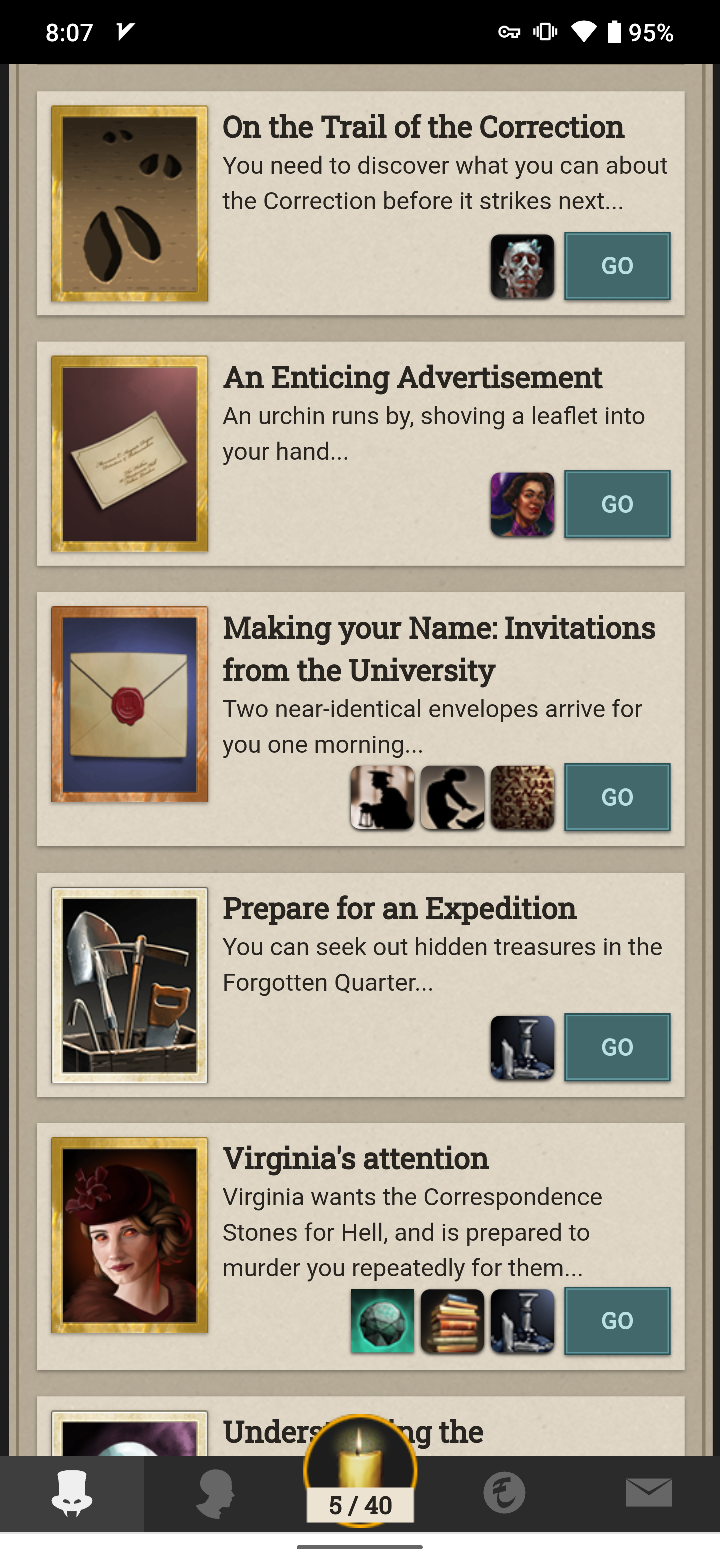This screenshot has height=1560, width=720.
Task: Hit GO on Prepare for an Expedition
Action: coord(617,1047)
